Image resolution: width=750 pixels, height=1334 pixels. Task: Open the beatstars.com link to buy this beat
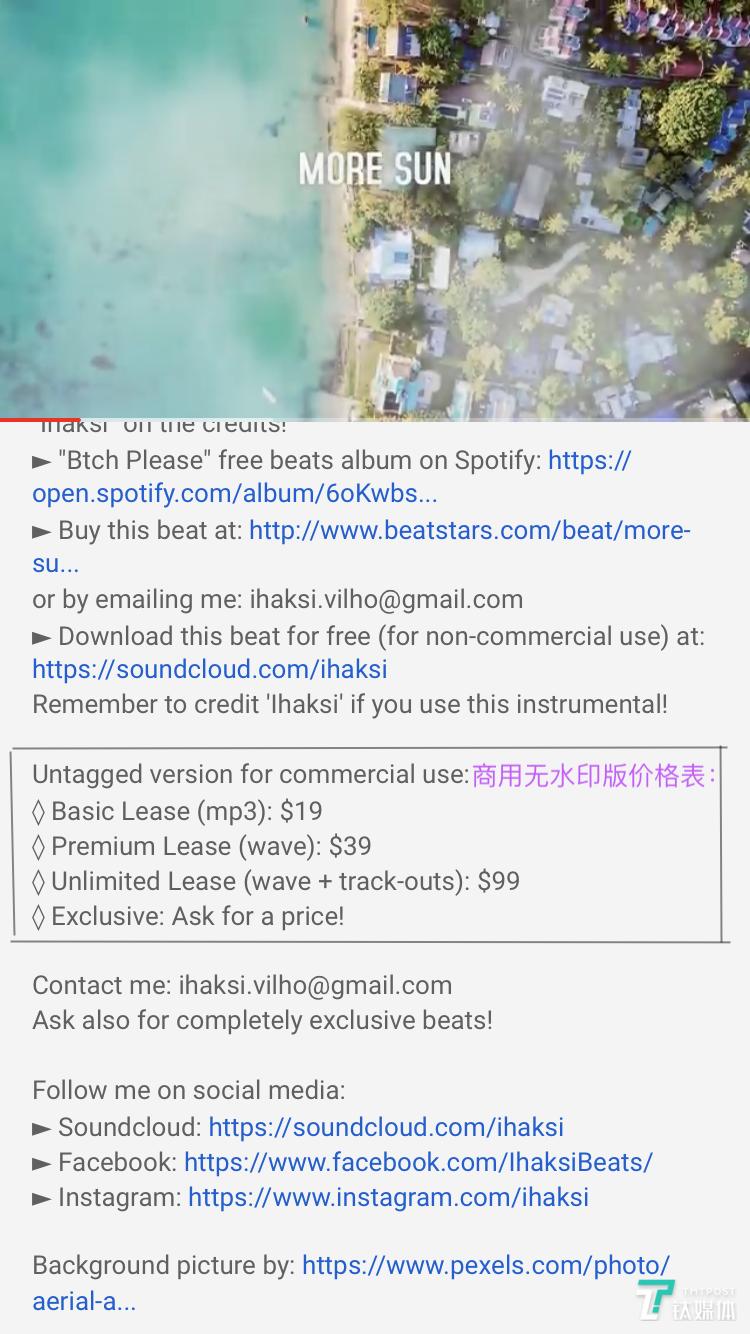pyautogui.click(x=469, y=530)
